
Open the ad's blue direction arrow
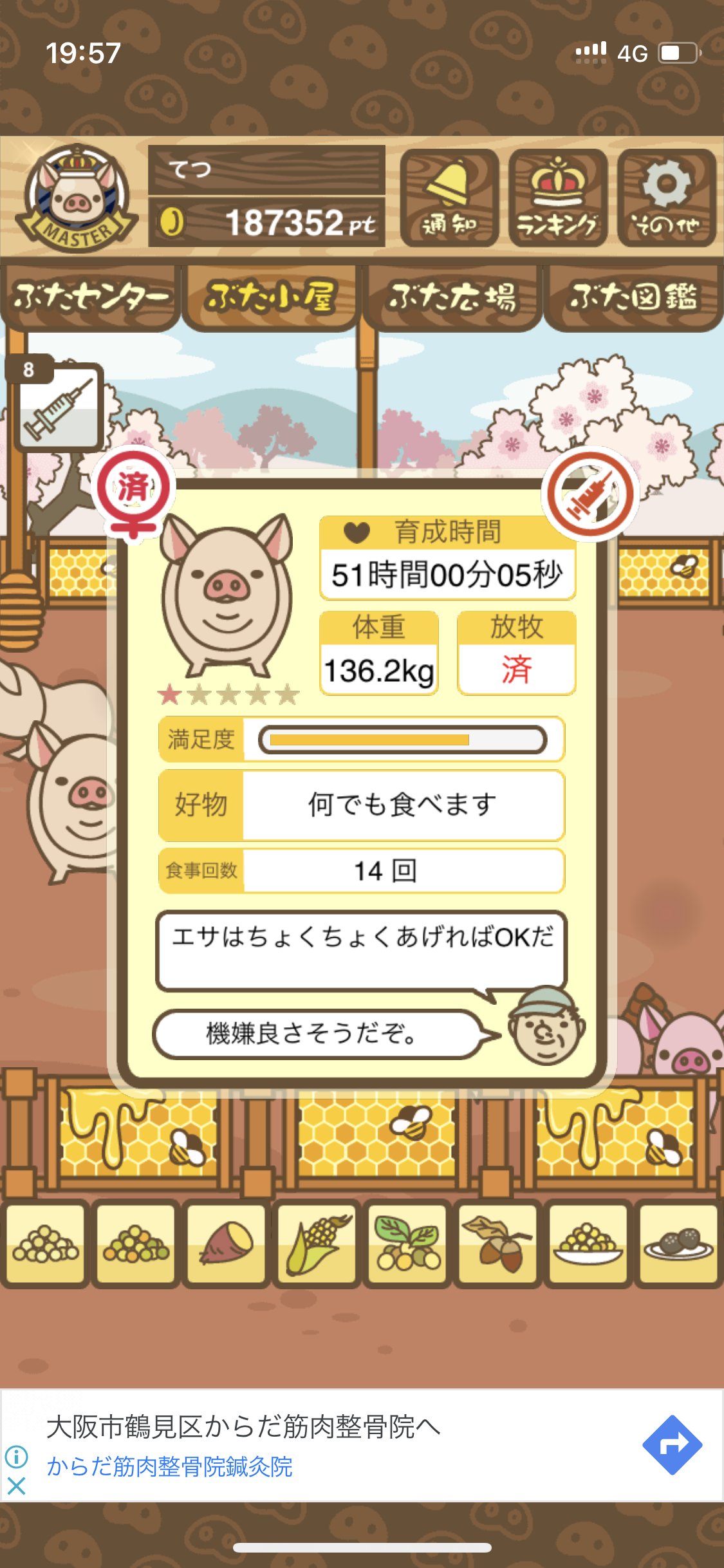click(672, 1444)
